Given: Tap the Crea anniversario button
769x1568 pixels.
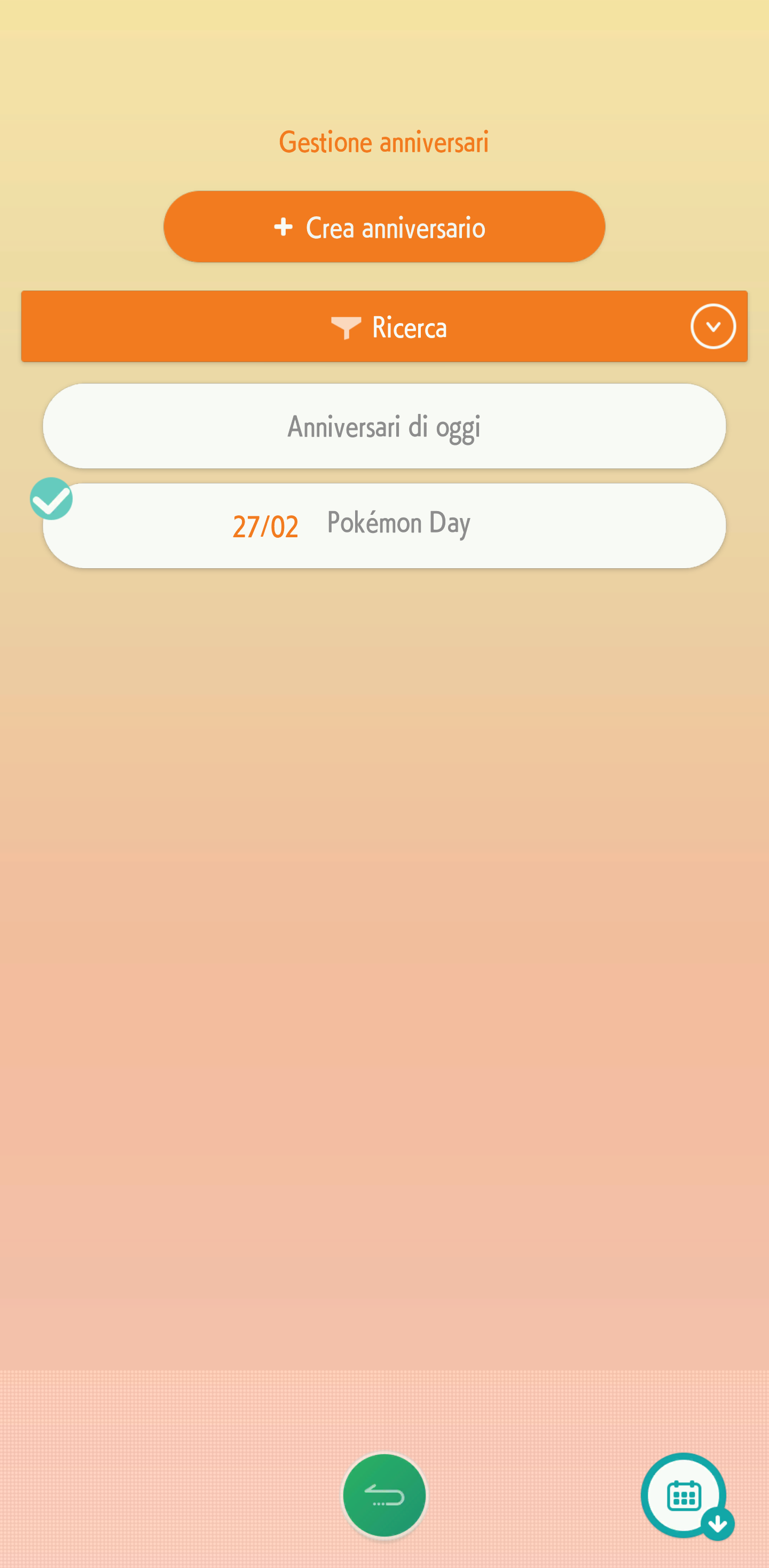Looking at the screenshot, I should tap(384, 227).
